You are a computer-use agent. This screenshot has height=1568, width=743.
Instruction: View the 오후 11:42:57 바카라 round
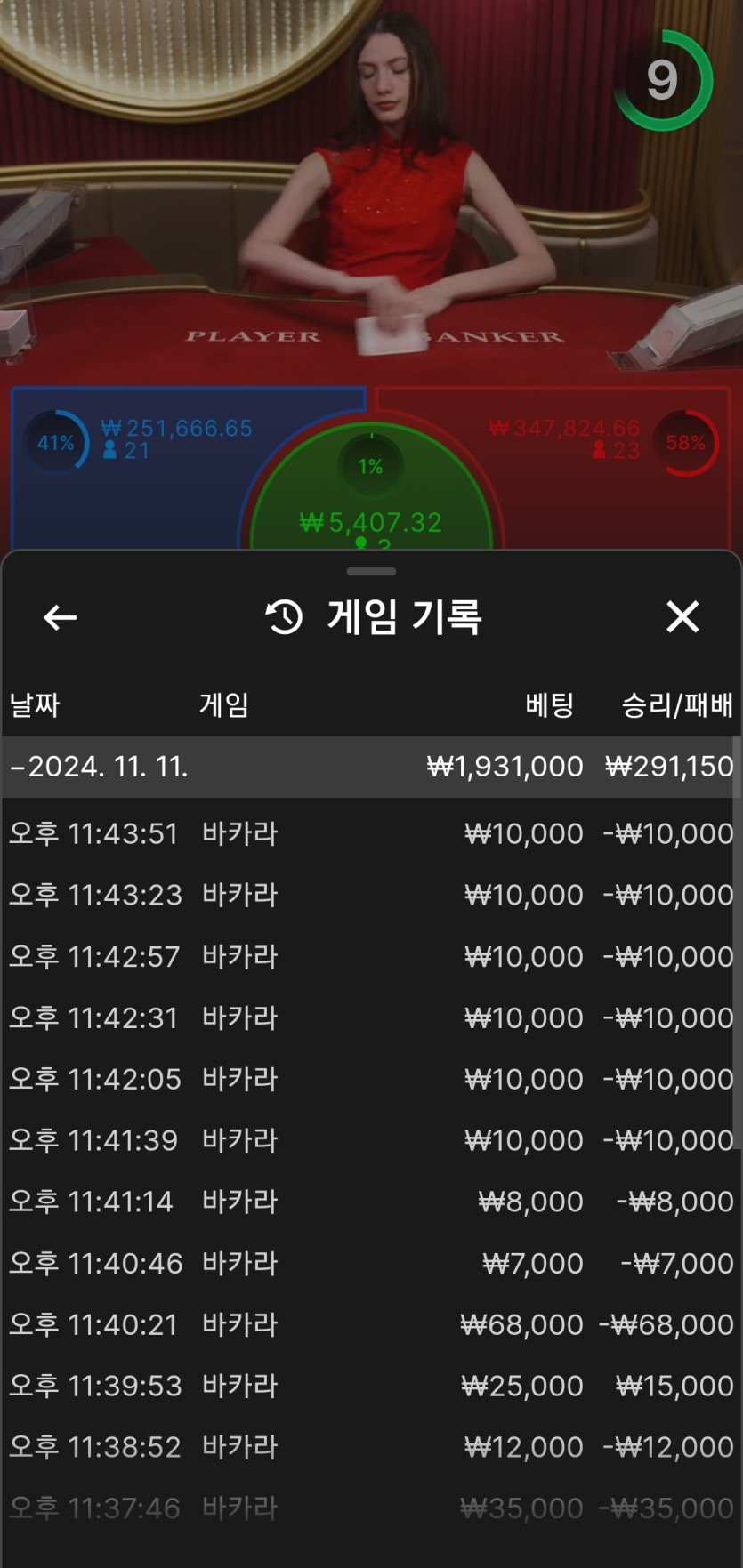tap(370, 956)
